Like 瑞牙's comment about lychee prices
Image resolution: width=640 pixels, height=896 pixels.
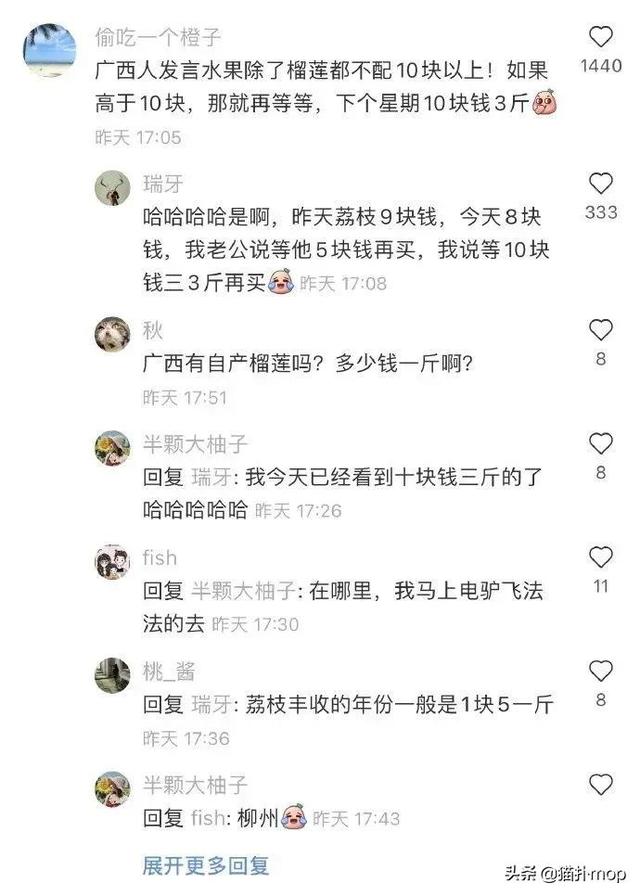click(601, 183)
